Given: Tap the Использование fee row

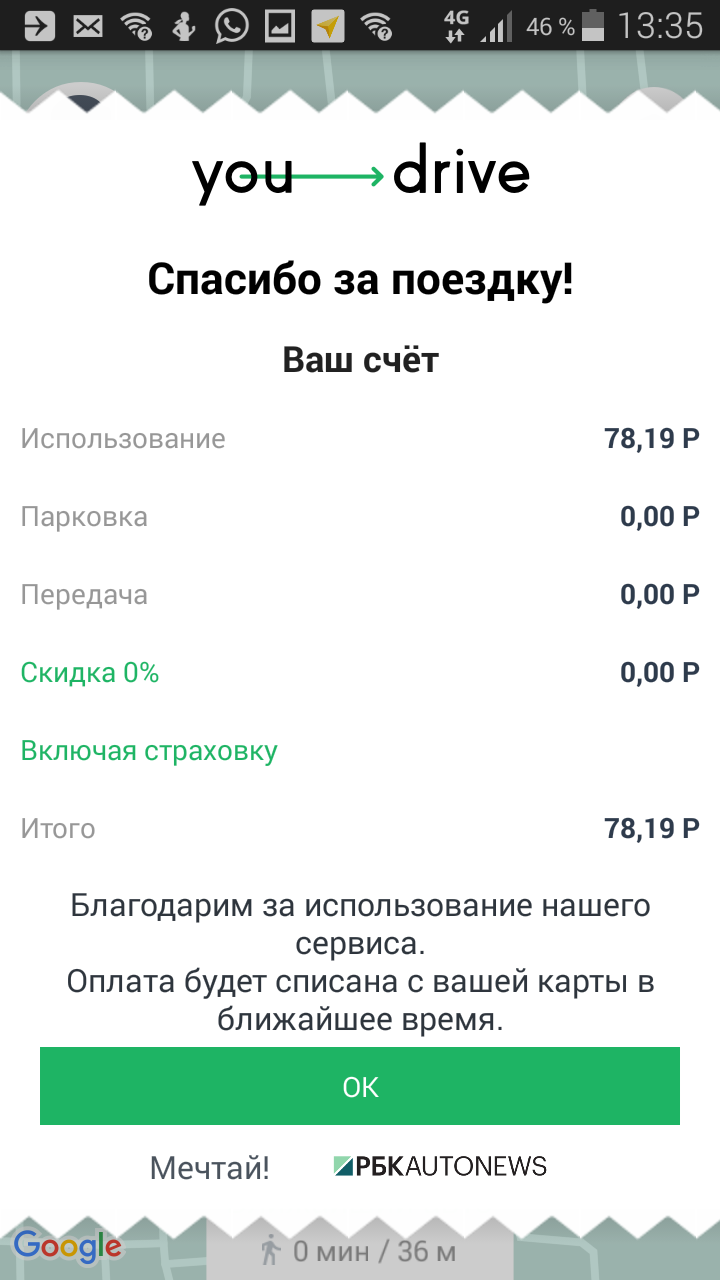Looking at the screenshot, I should point(124,438).
